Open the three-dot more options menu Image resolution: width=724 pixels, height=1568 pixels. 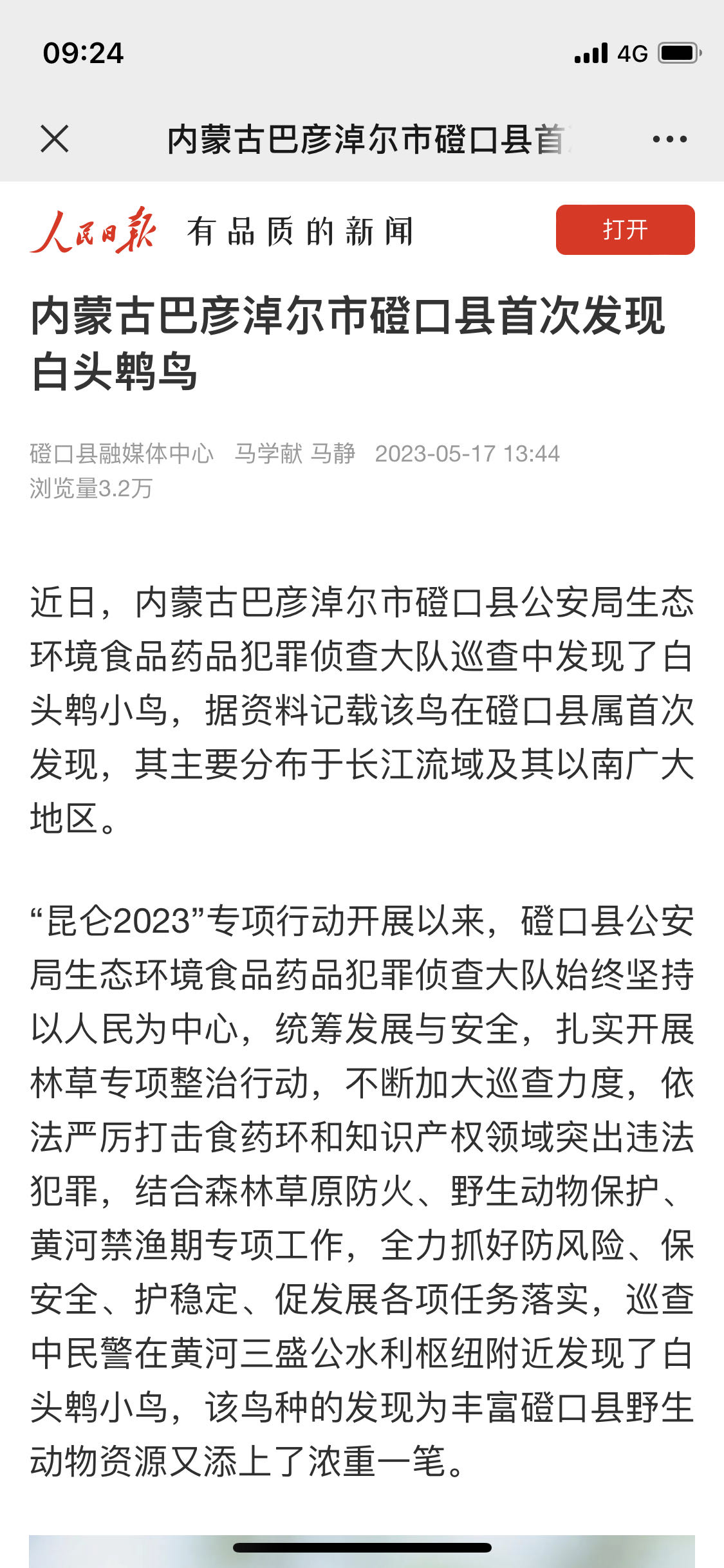[x=669, y=139]
